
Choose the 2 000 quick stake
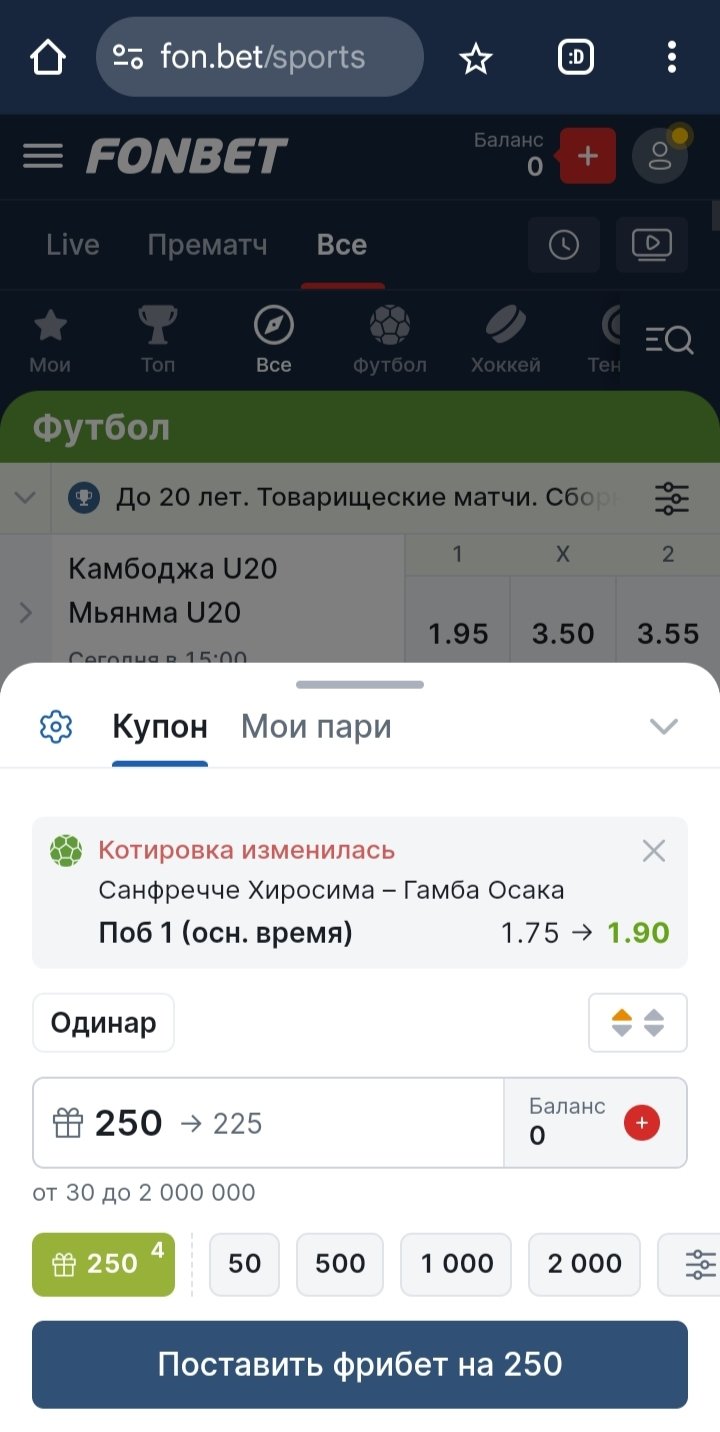click(584, 1263)
